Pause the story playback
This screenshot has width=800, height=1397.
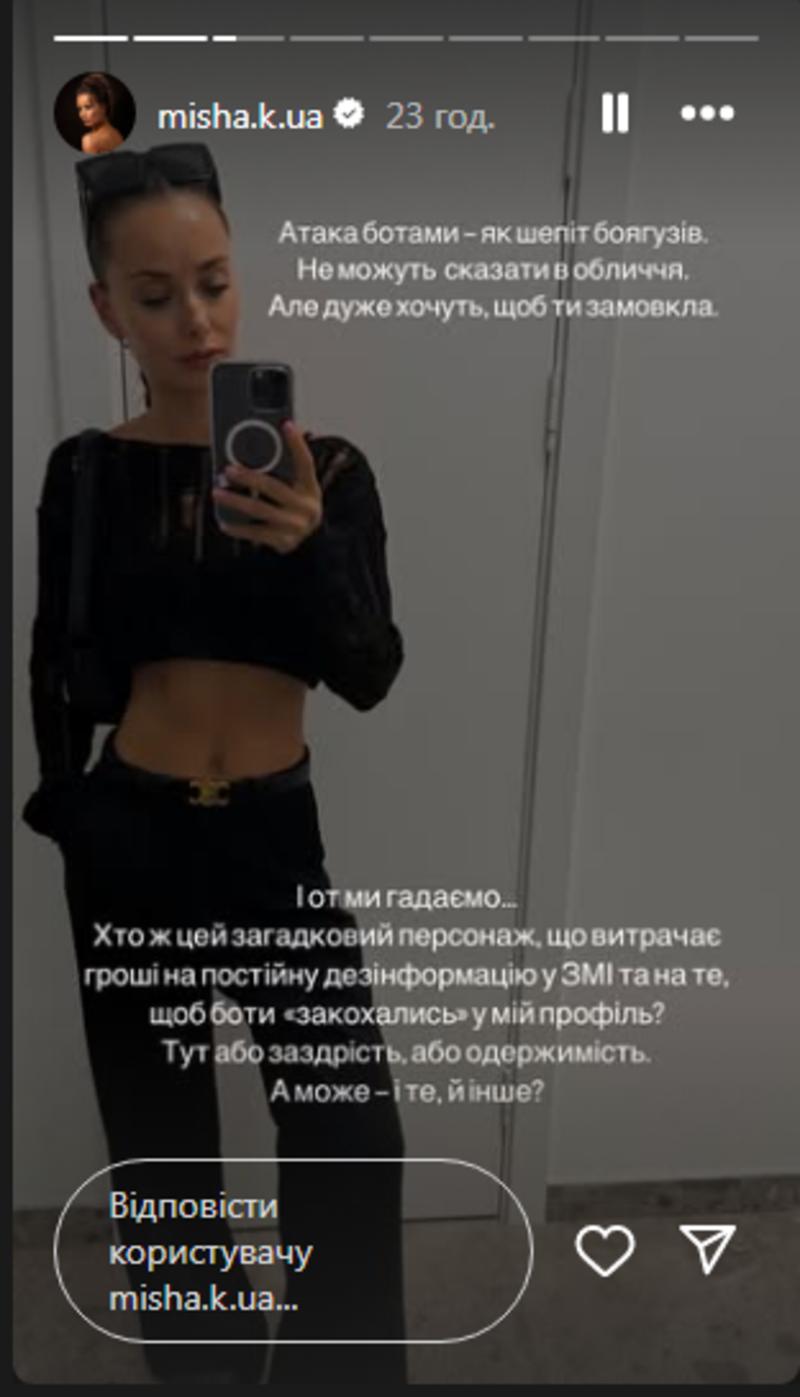[x=615, y=114]
